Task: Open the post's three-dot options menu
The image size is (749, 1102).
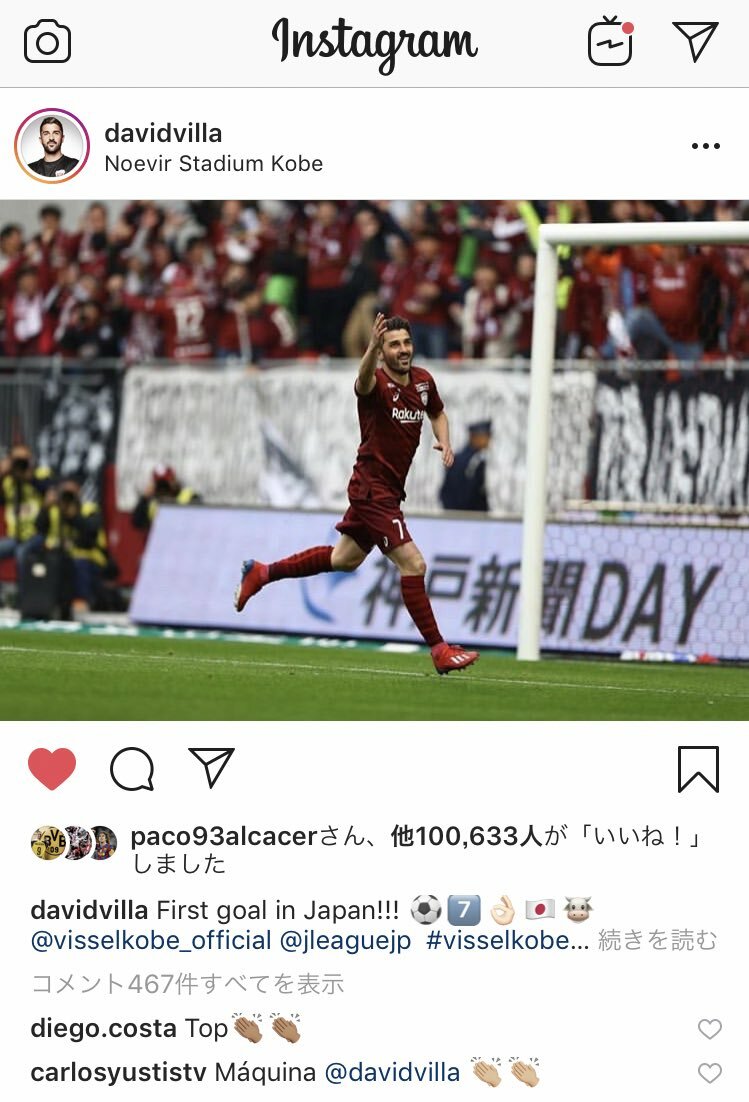Action: tap(705, 147)
